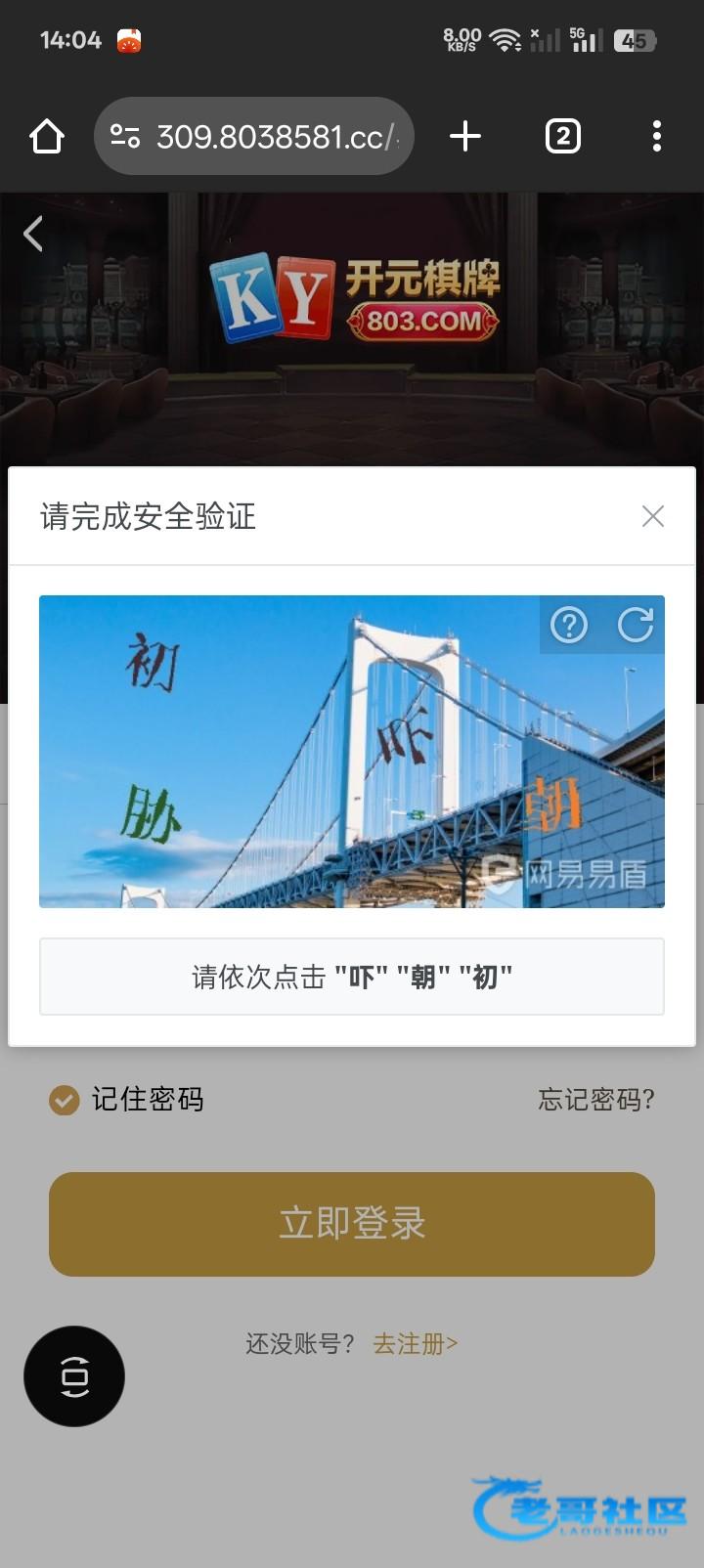Toggle the 记住密码 checkbox
Image resolution: width=704 pixels, height=1568 pixels.
65,1100
